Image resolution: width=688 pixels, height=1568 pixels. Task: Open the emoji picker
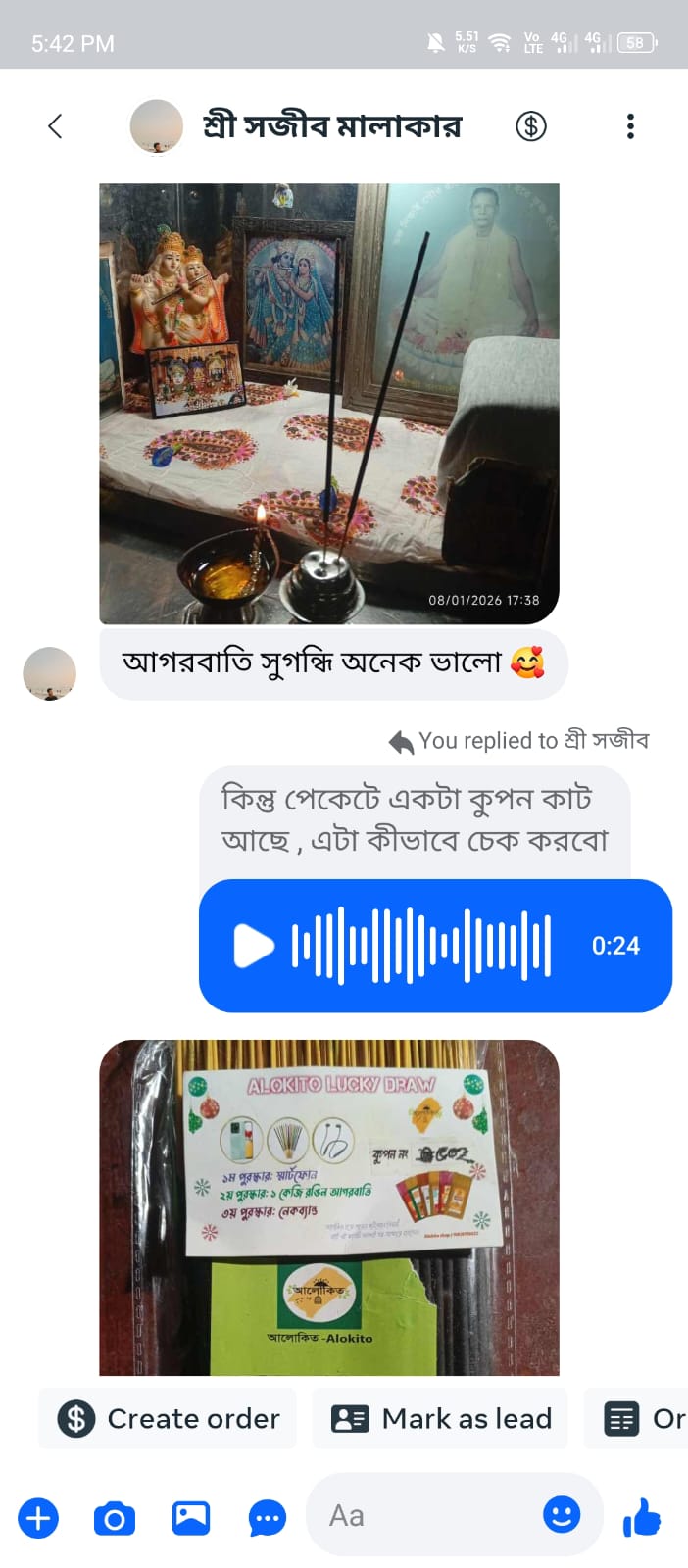click(x=562, y=1515)
